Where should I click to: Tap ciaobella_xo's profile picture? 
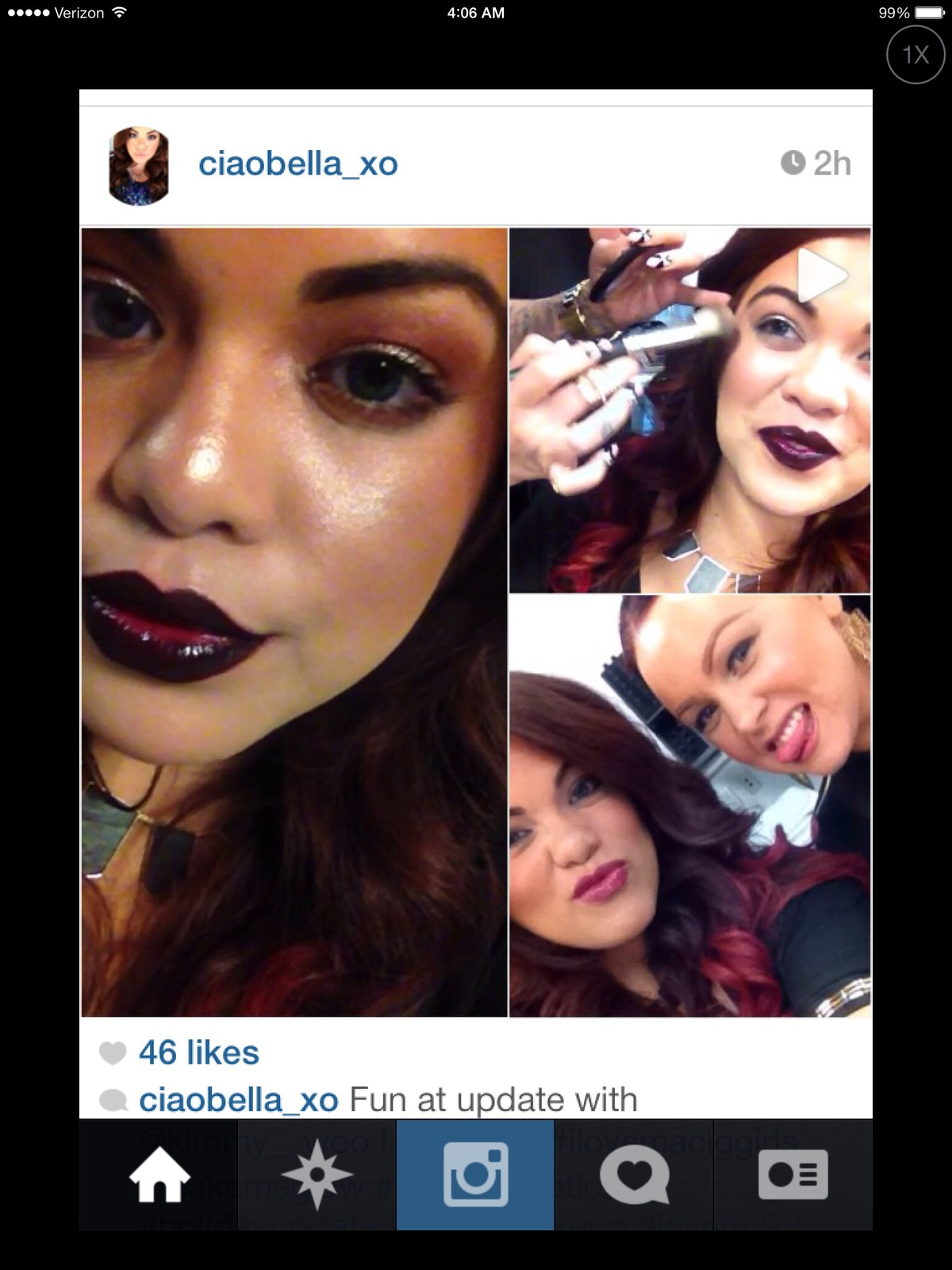(139, 166)
